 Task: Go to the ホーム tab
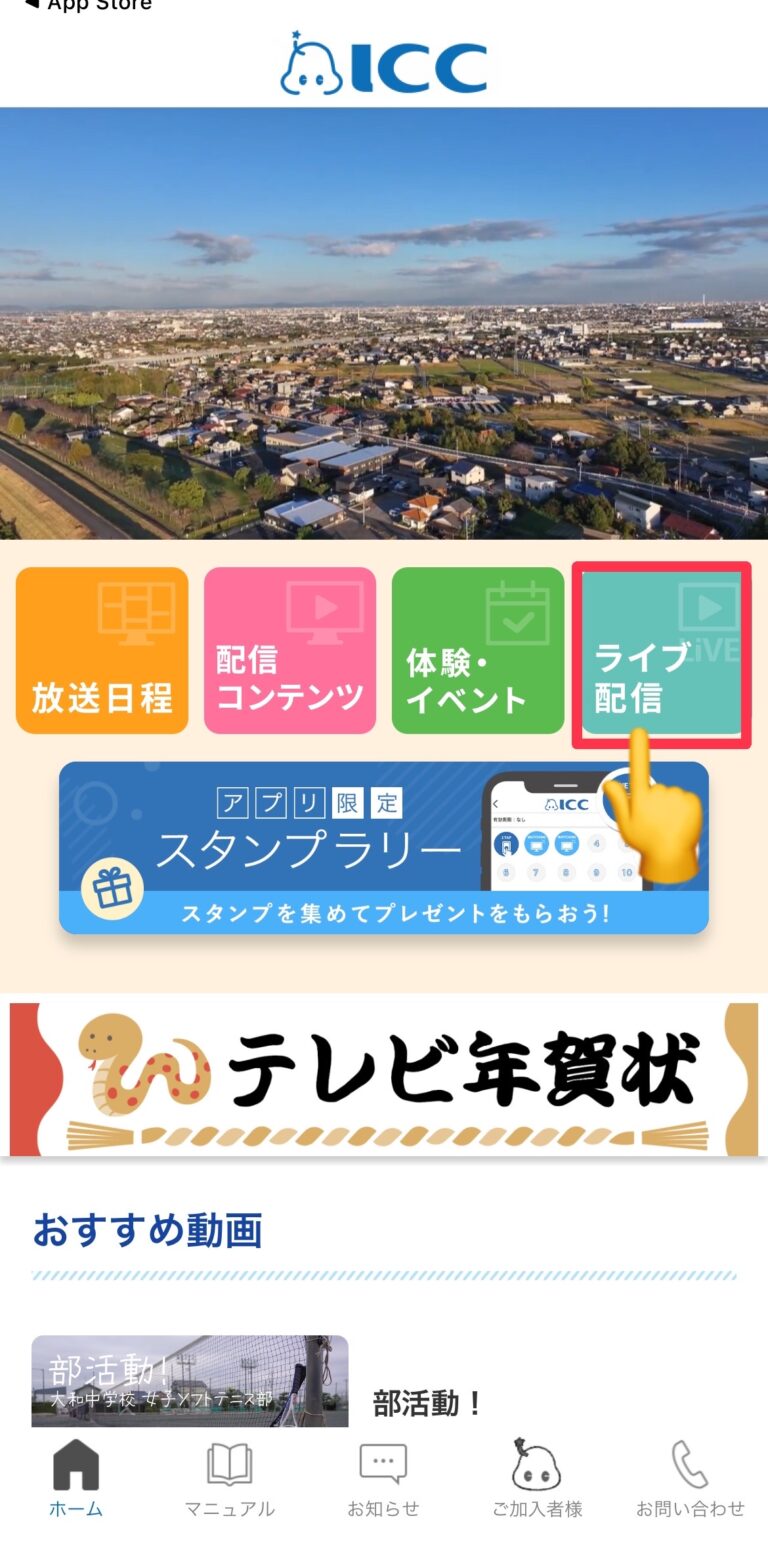(x=76, y=1480)
